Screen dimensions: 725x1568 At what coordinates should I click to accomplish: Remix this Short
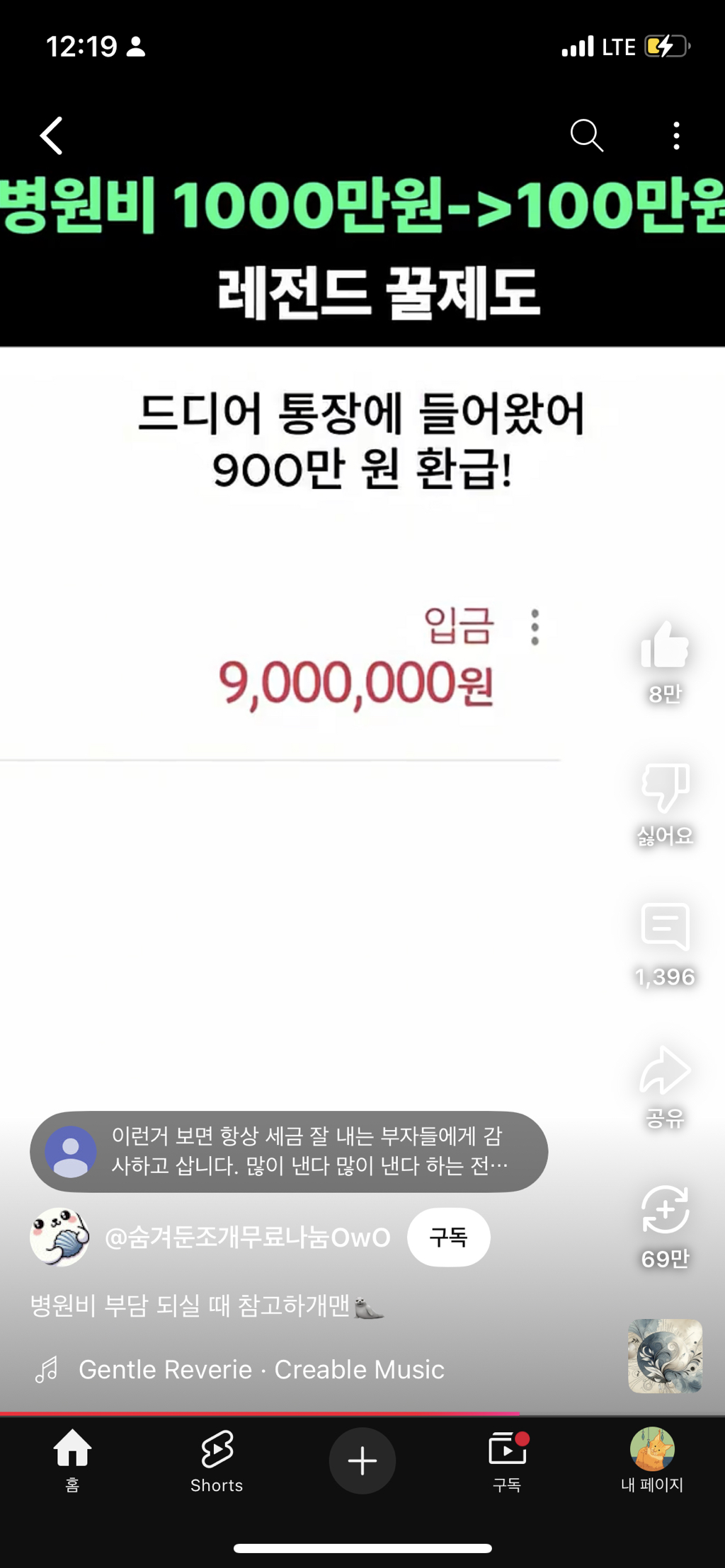(x=664, y=1210)
